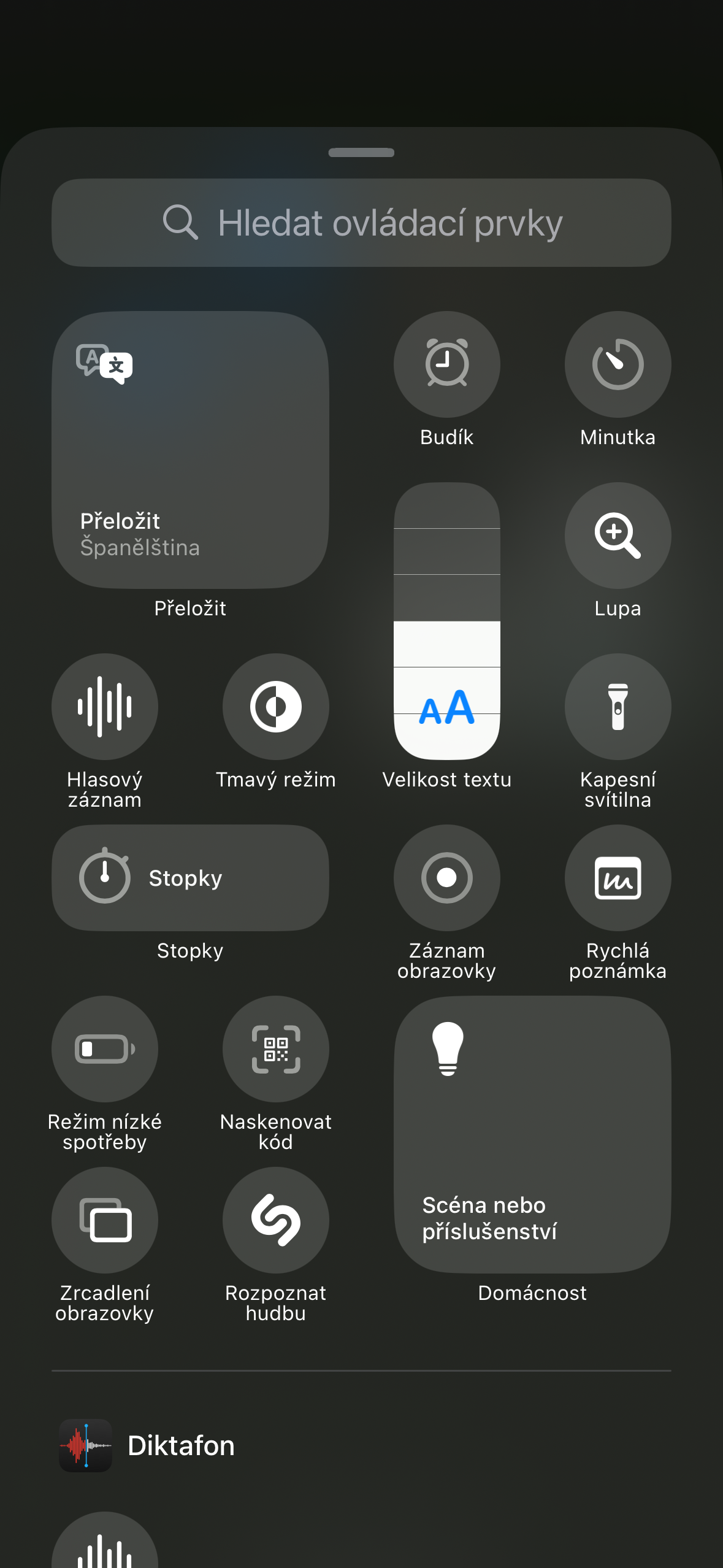
Task: Tap the Kapesní svítilna flashlight icon
Action: (618, 707)
